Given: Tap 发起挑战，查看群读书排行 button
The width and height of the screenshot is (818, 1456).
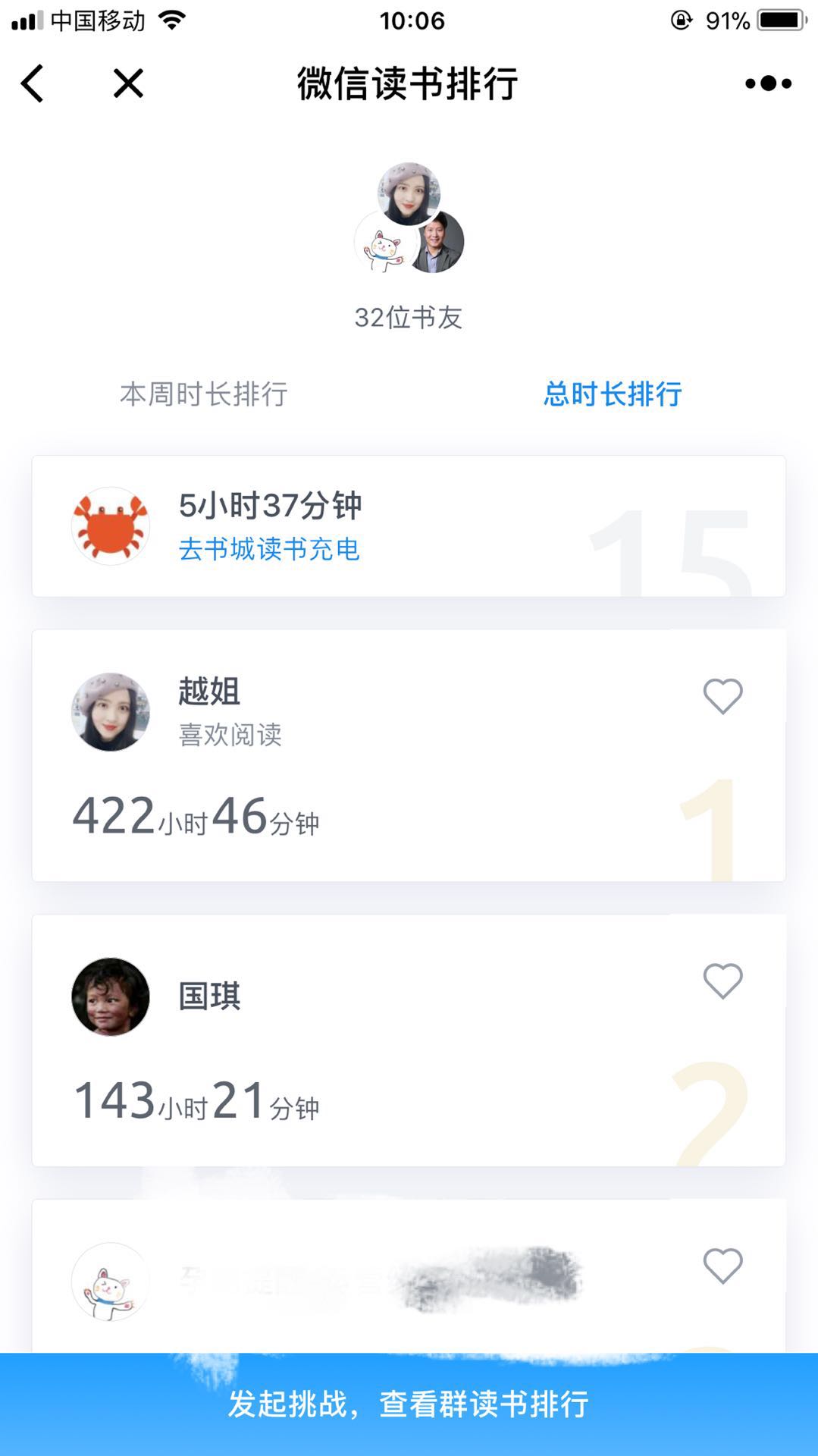Looking at the screenshot, I should [409, 1404].
